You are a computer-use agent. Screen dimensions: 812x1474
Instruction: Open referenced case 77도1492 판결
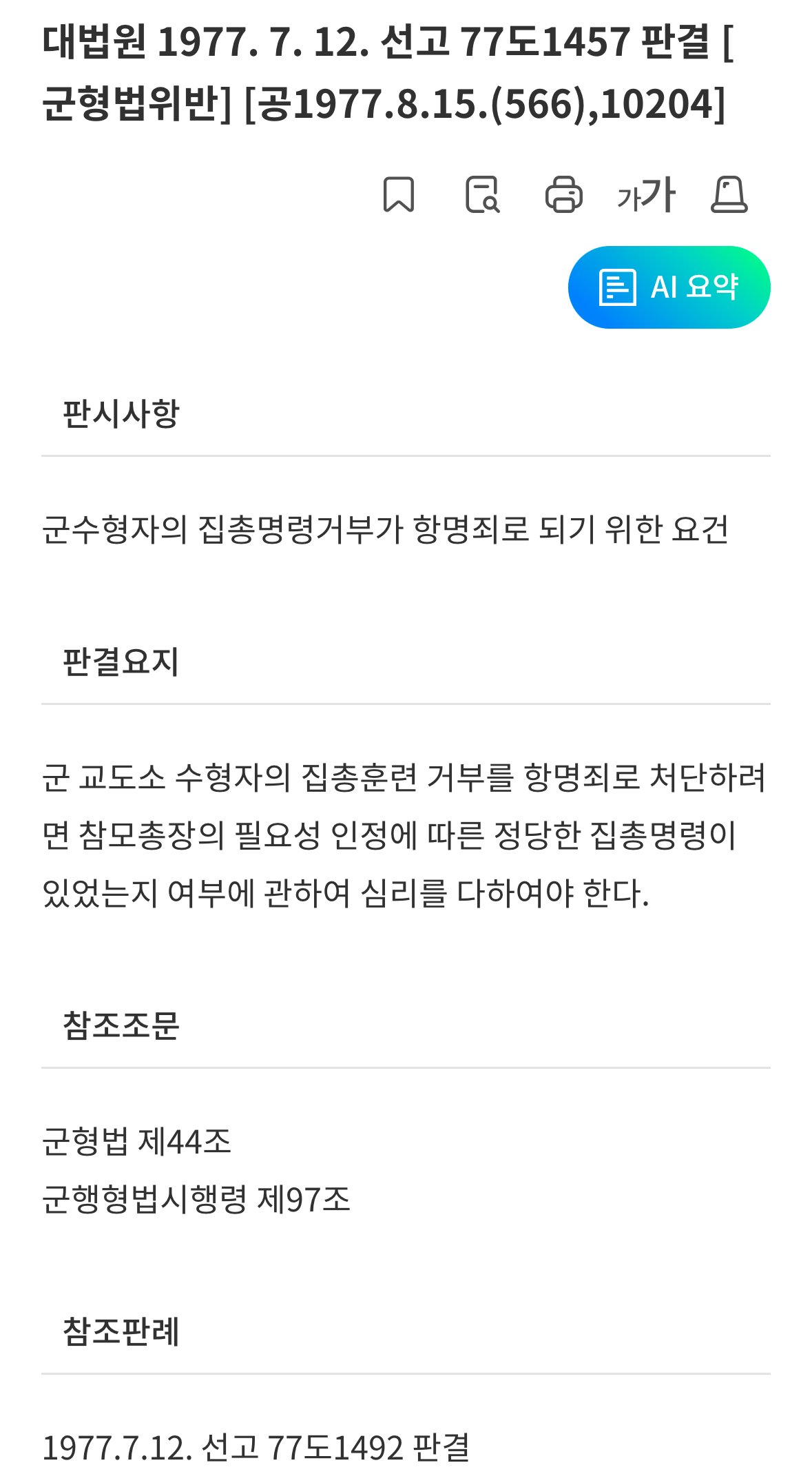point(256,1447)
